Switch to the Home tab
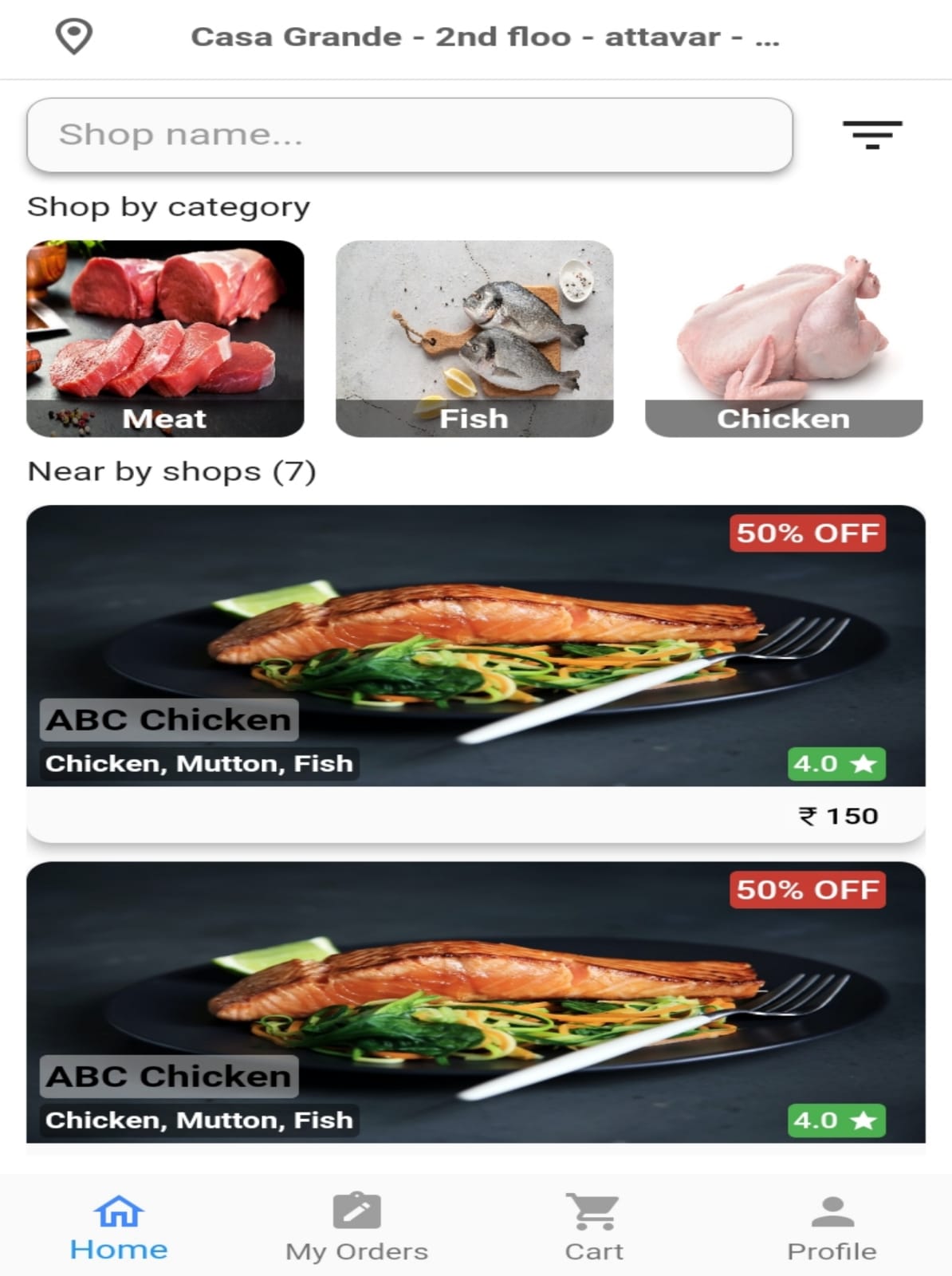952x1276 pixels. tap(119, 1228)
